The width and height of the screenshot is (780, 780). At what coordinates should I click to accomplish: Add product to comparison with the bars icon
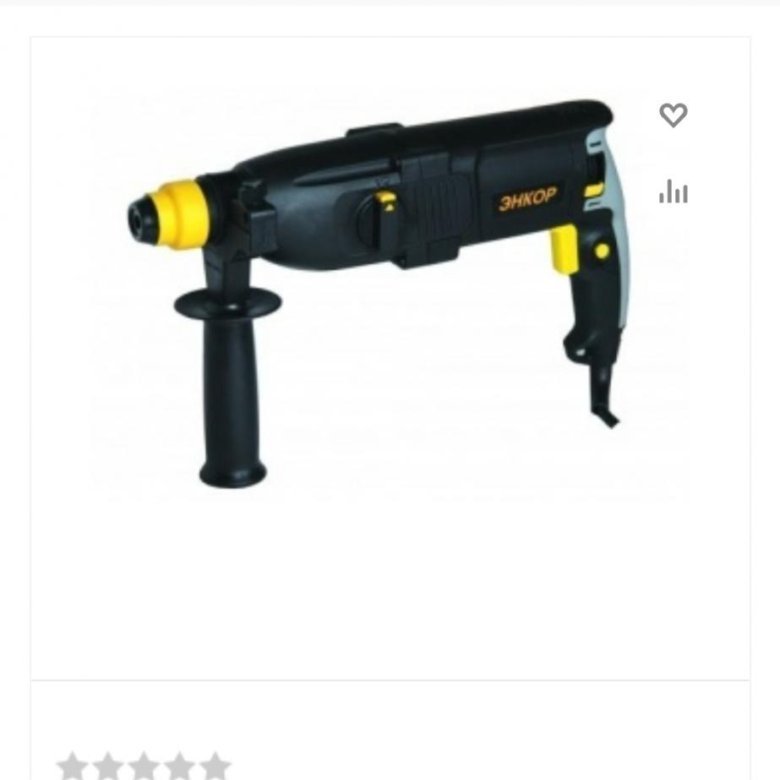[x=673, y=191]
